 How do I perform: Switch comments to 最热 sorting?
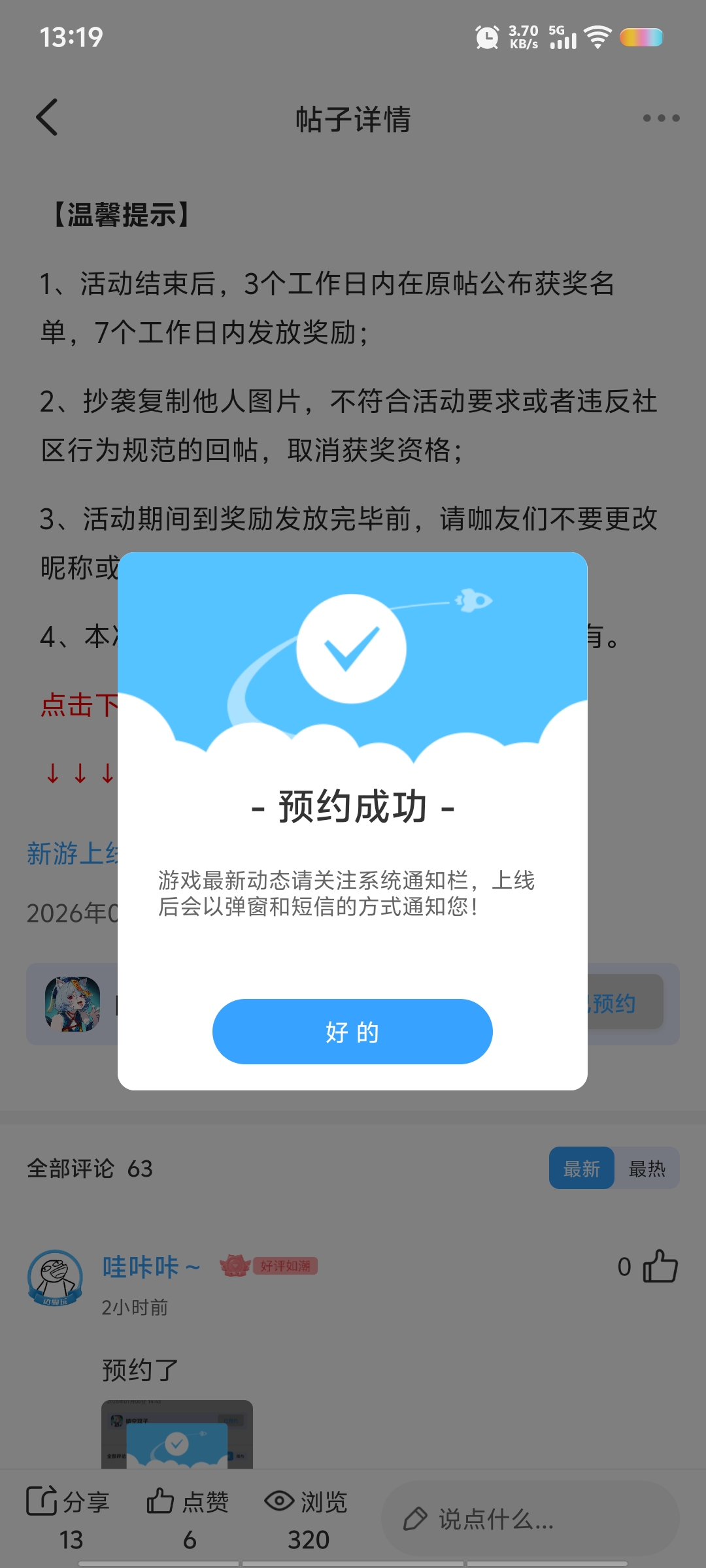[x=647, y=1168]
